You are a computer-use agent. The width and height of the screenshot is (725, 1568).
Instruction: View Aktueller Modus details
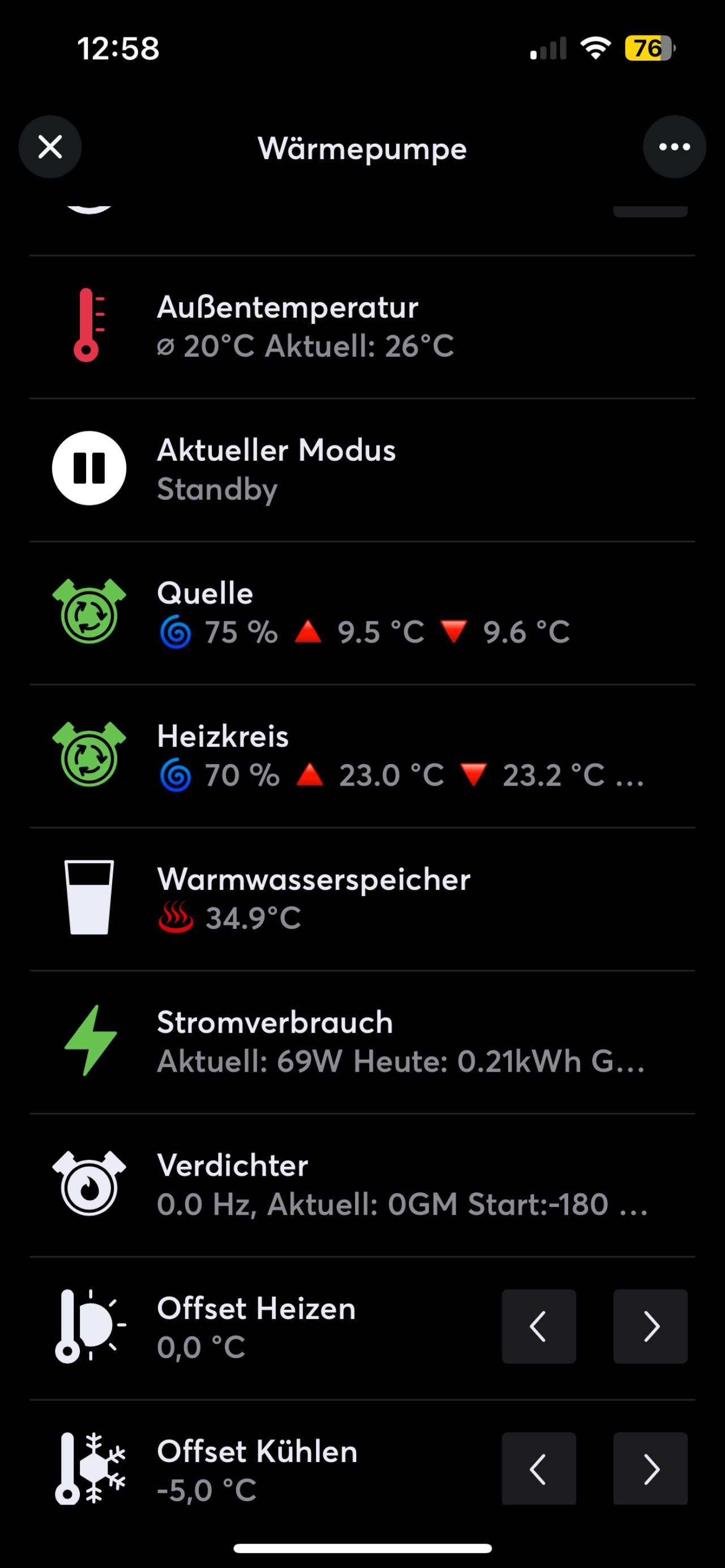[x=362, y=469]
